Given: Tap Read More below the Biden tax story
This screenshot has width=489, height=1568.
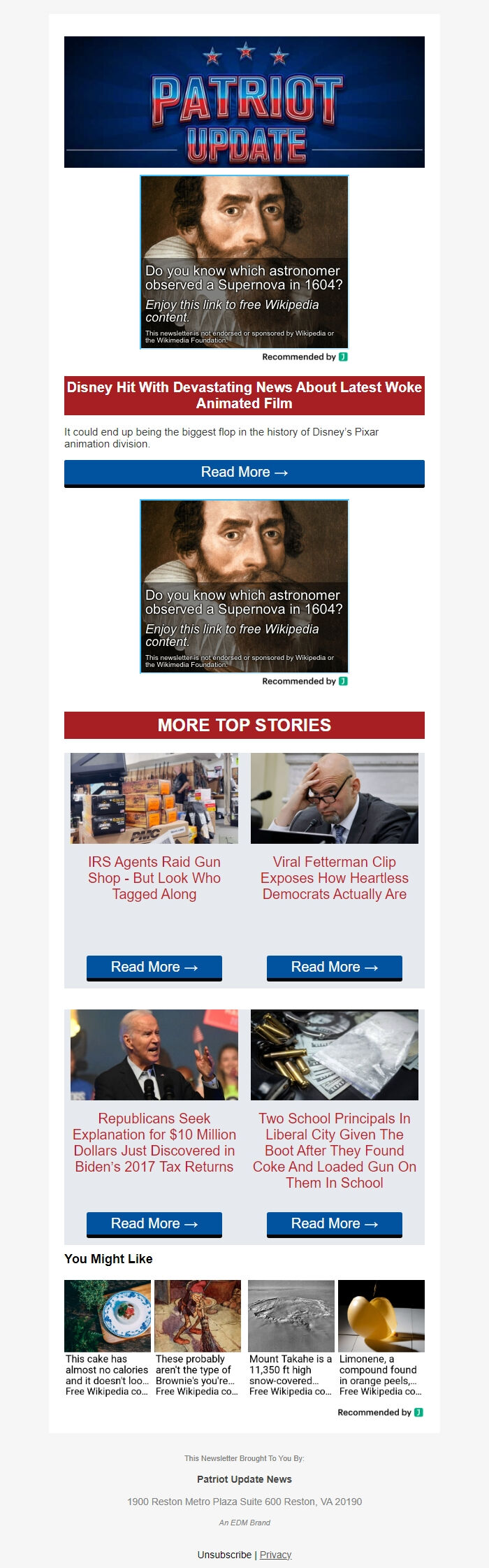Looking at the screenshot, I should [154, 1223].
